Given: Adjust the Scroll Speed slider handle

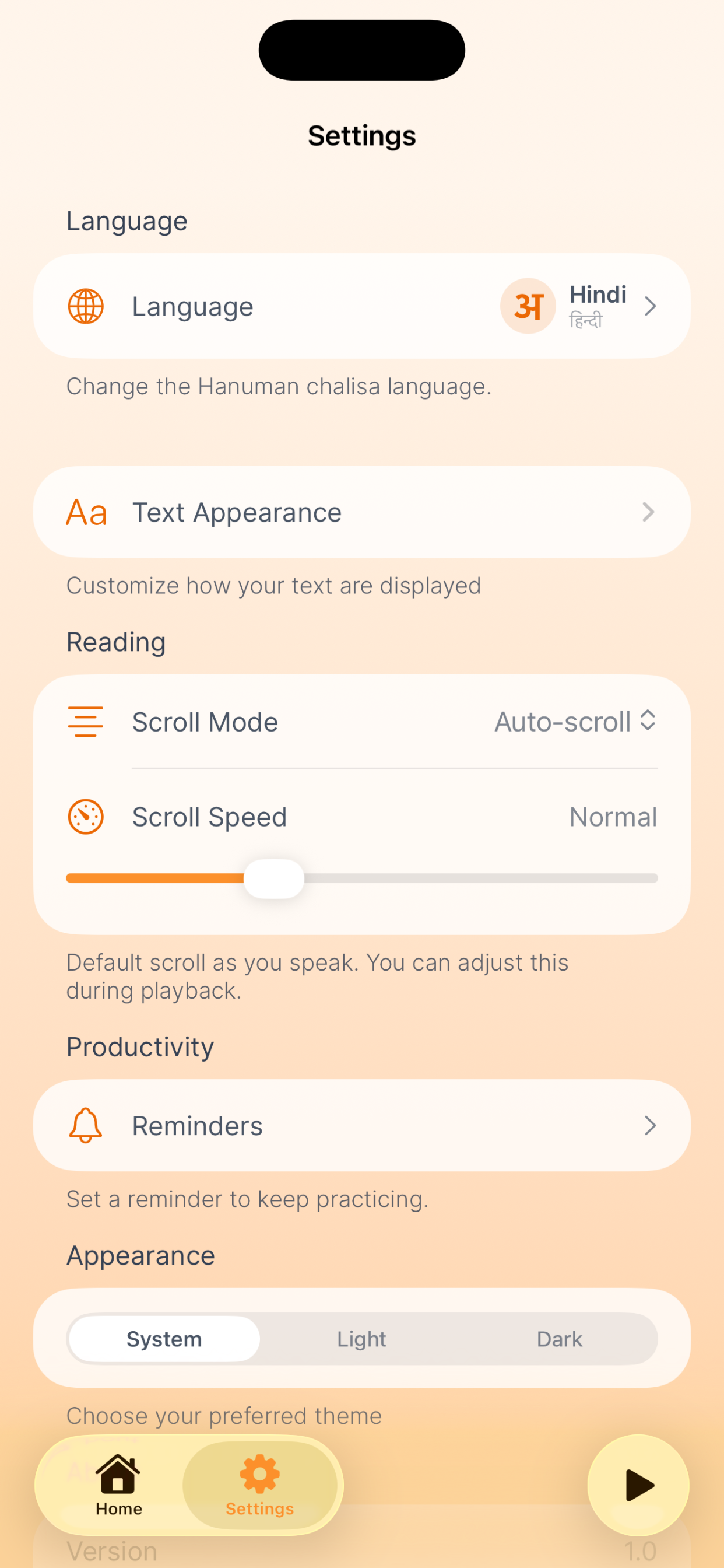Looking at the screenshot, I should pyautogui.click(x=275, y=877).
